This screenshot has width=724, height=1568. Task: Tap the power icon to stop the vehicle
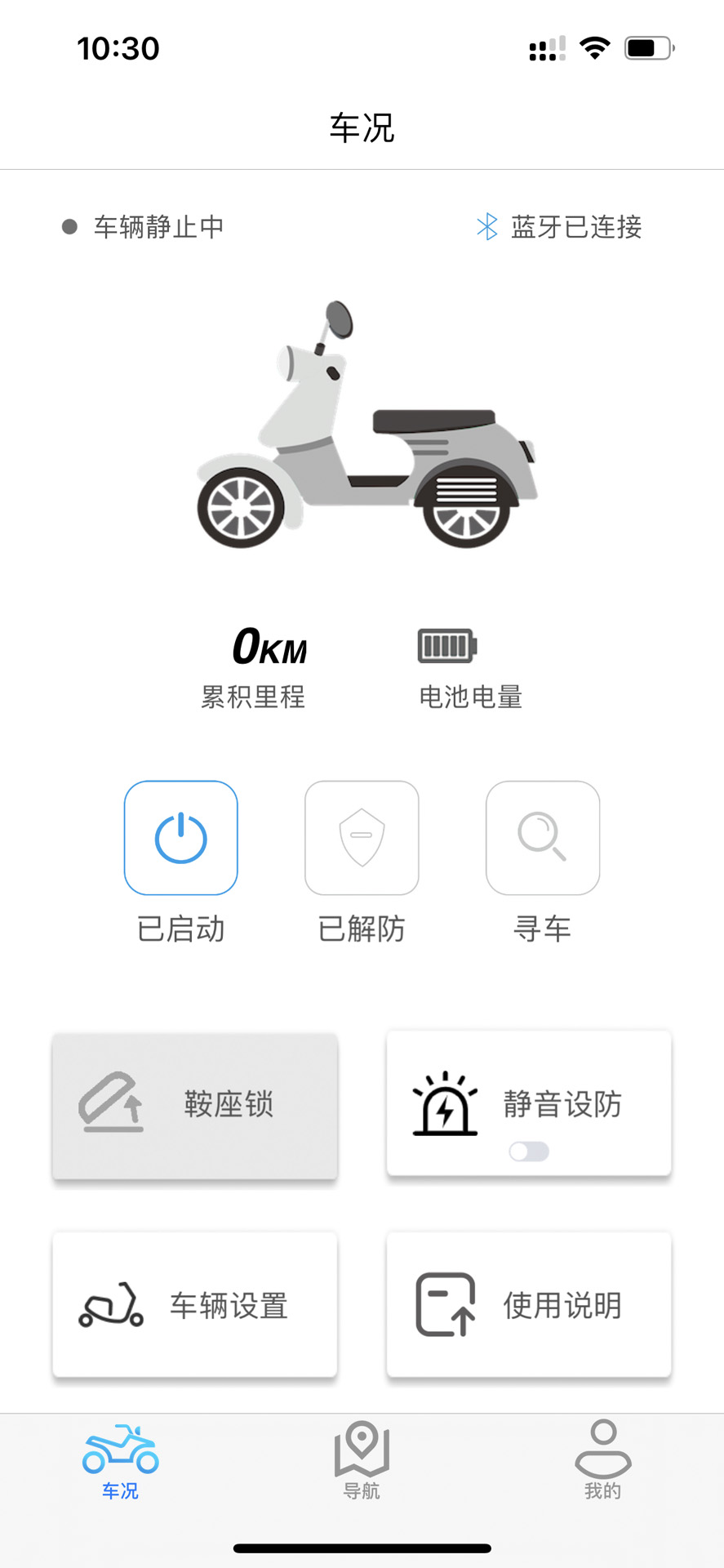click(180, 836)
